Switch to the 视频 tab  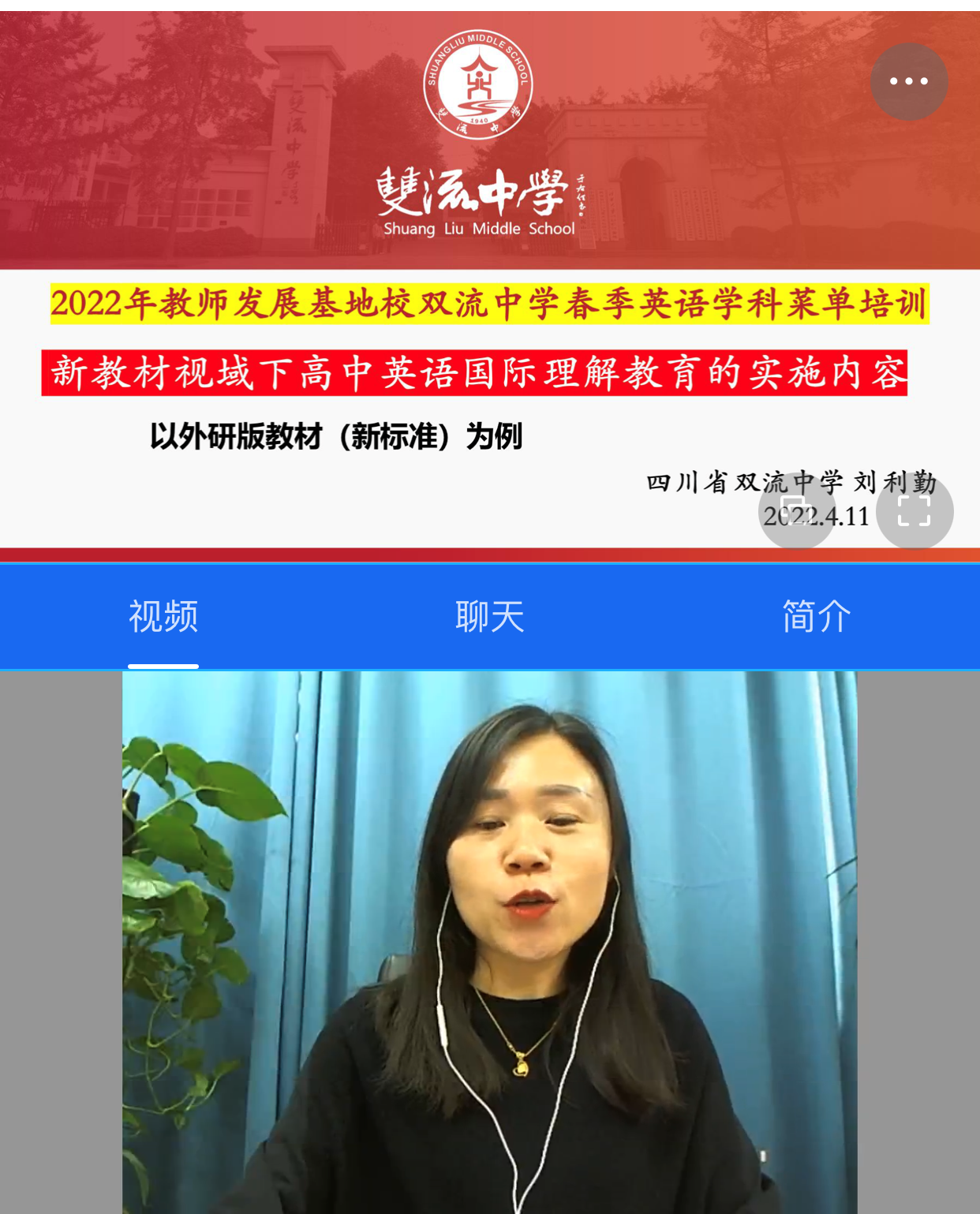163,617
